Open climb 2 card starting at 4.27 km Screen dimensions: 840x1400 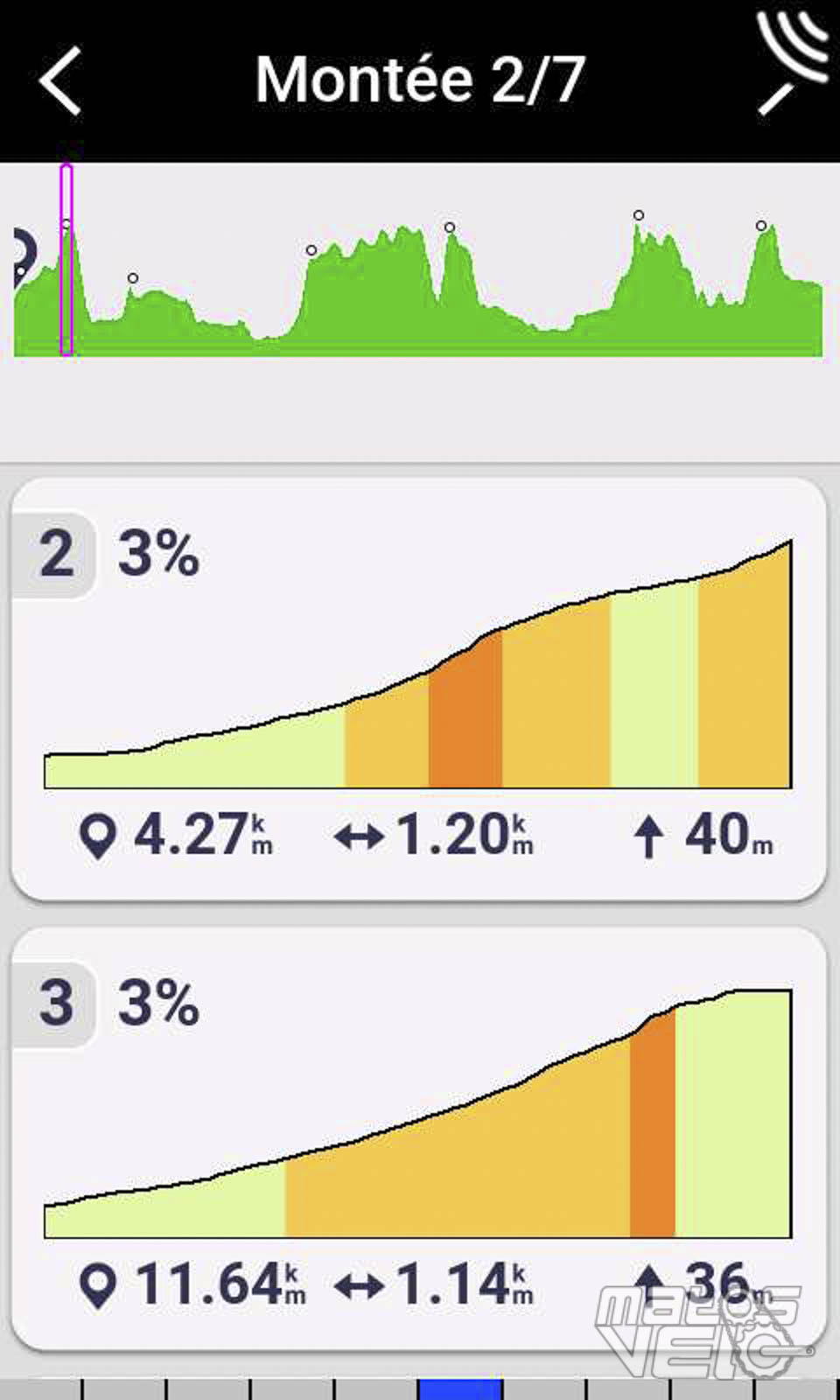coord(418,689)
